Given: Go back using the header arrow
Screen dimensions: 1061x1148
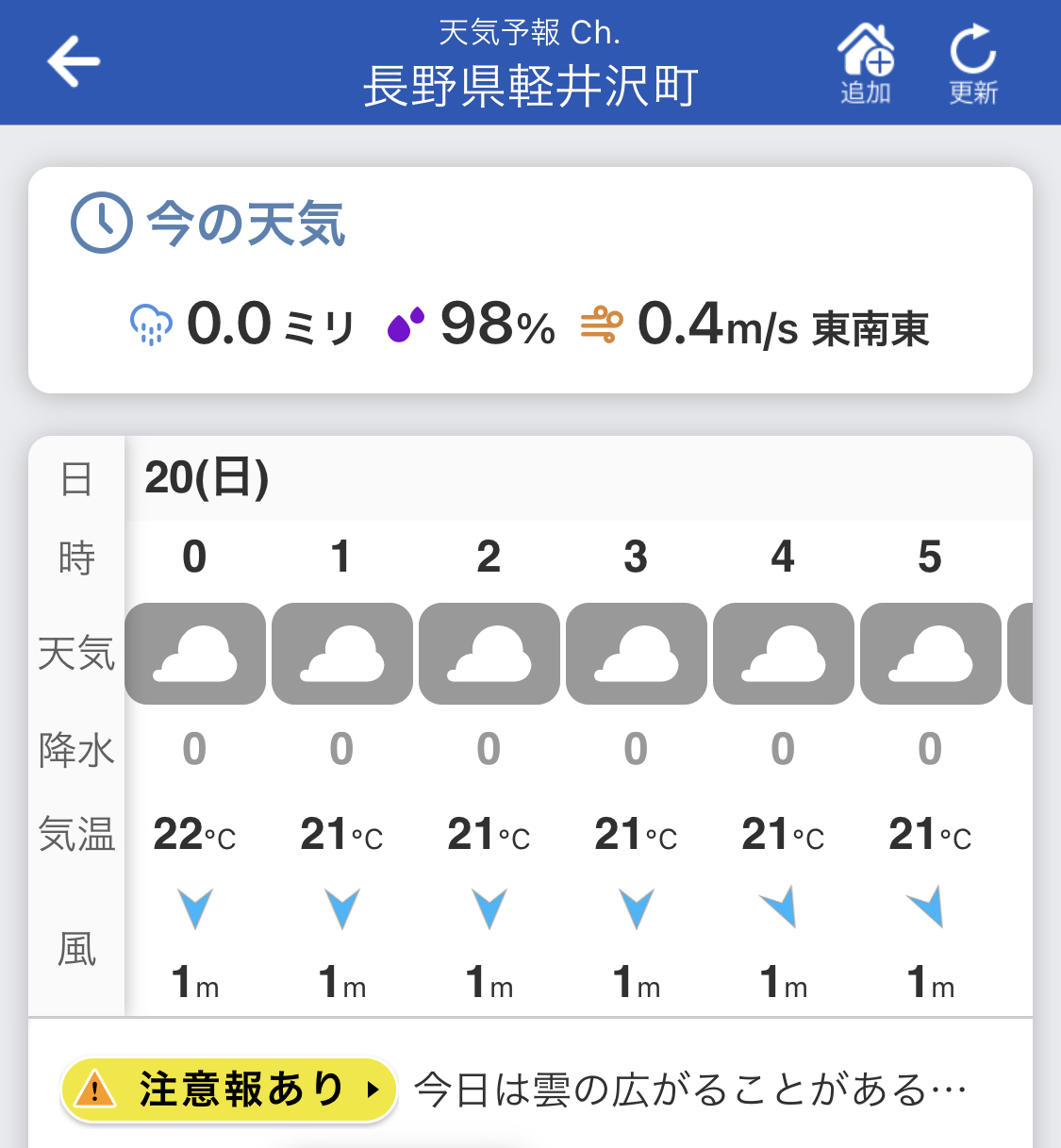Looking at the screenshot, I should 74,61.
